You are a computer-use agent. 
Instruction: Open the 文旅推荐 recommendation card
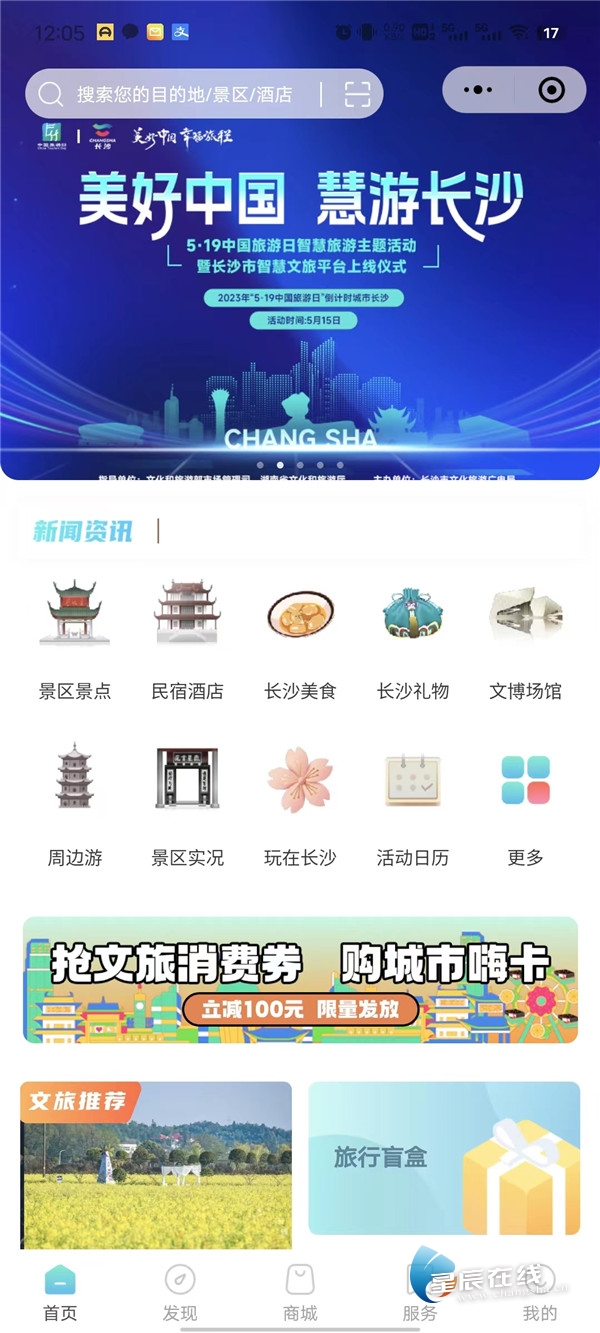click(156, 1165)
